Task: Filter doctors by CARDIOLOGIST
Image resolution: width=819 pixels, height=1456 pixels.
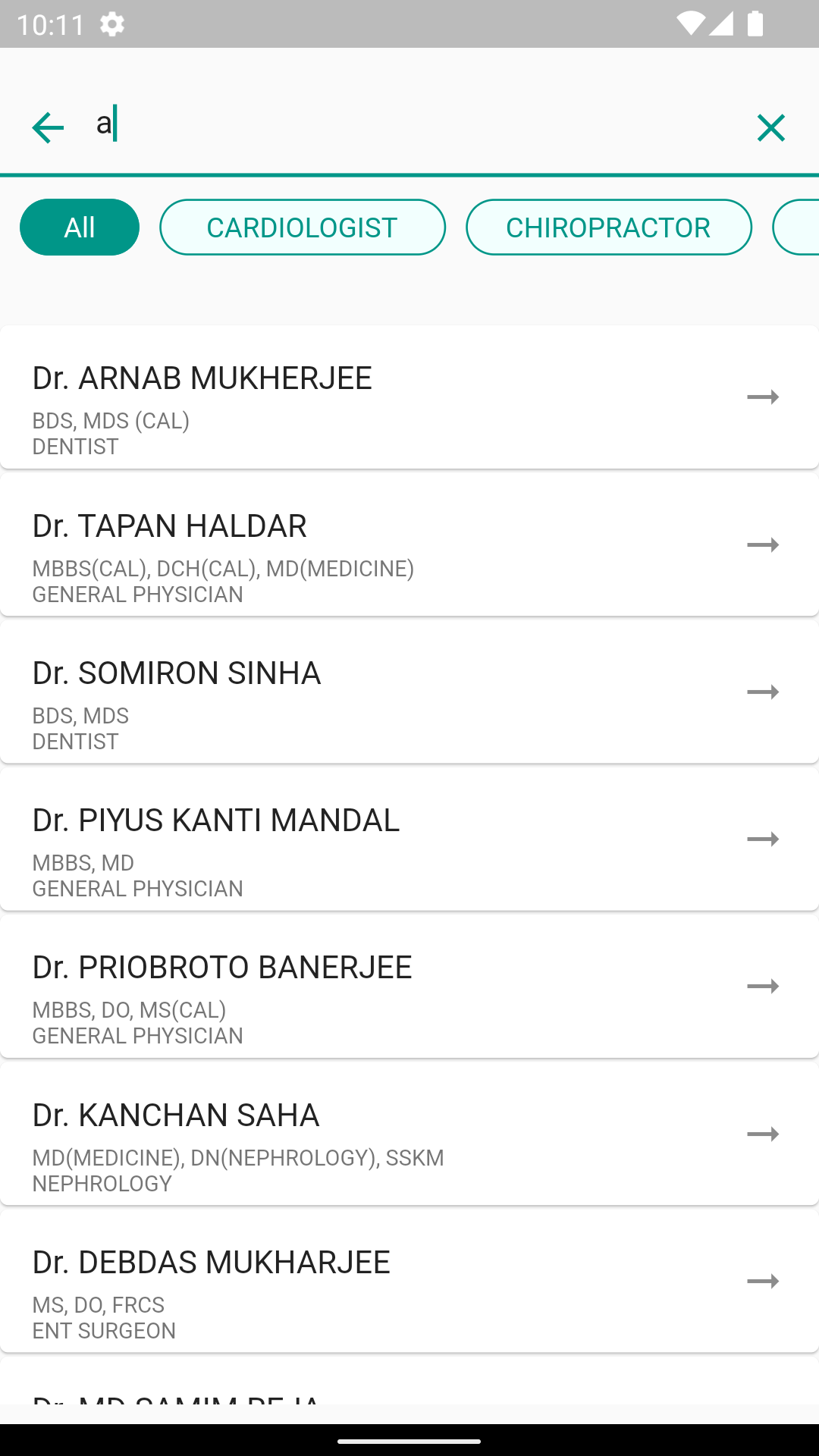Action: (302, 227)
